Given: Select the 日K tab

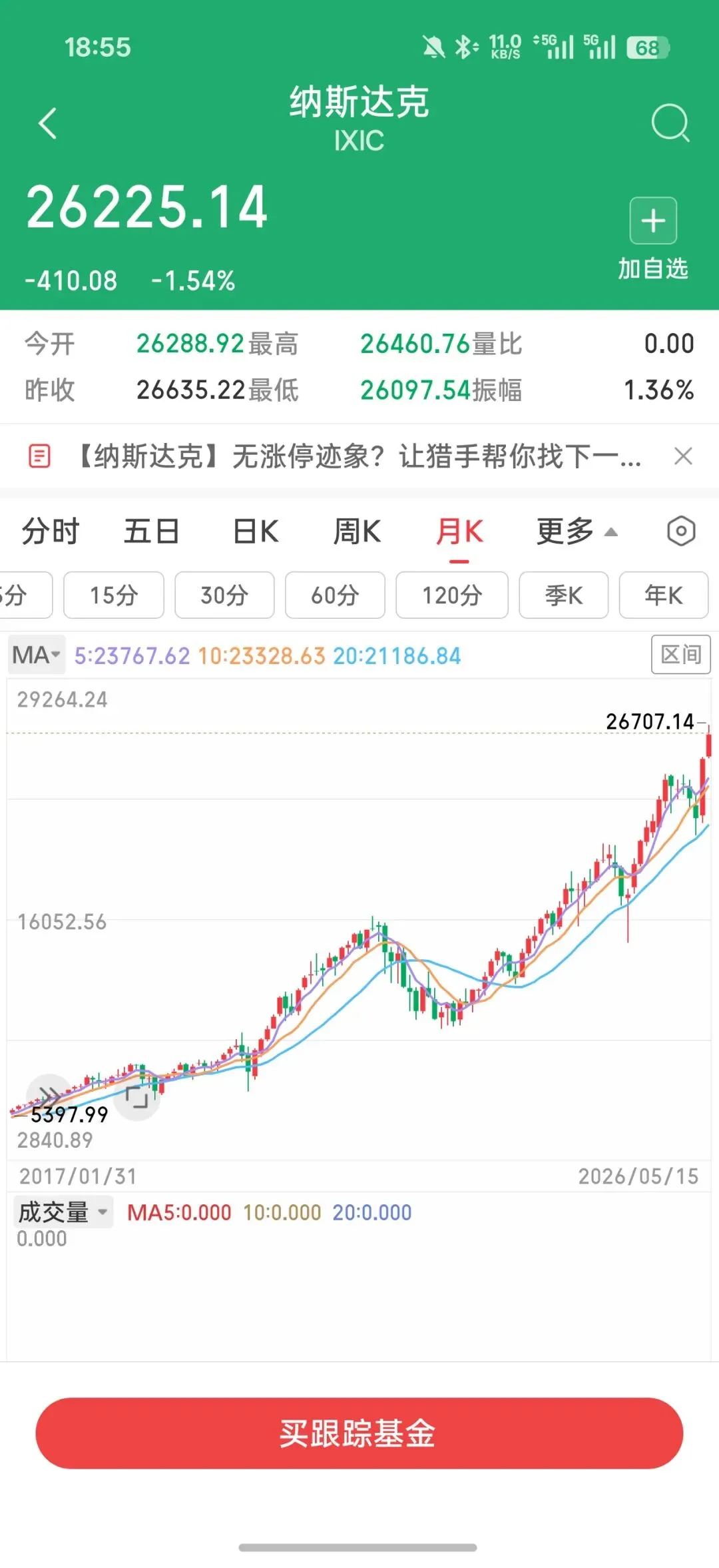Looking at the screenshot, I should coord(256,532).
